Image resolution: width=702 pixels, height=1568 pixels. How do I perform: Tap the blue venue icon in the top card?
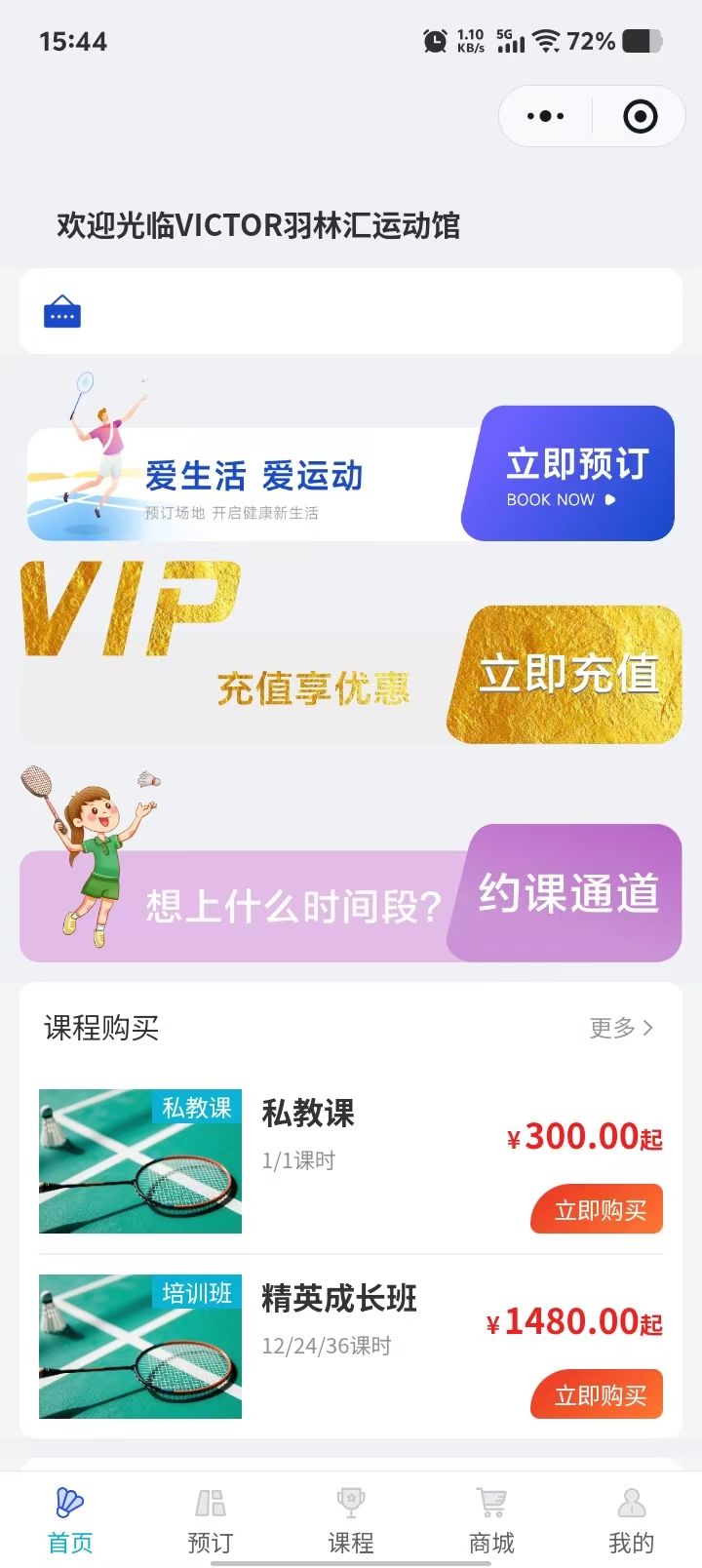point(62,312)
